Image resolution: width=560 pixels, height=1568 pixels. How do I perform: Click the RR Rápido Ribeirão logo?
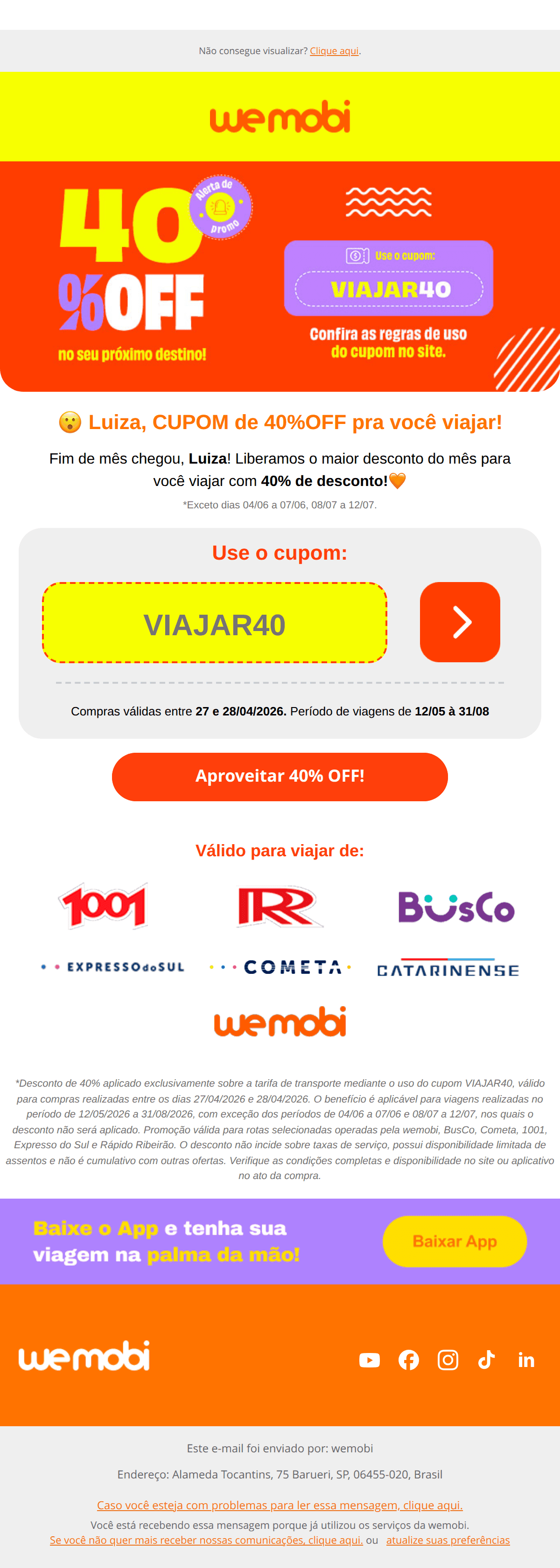click(x=280, y=906)
